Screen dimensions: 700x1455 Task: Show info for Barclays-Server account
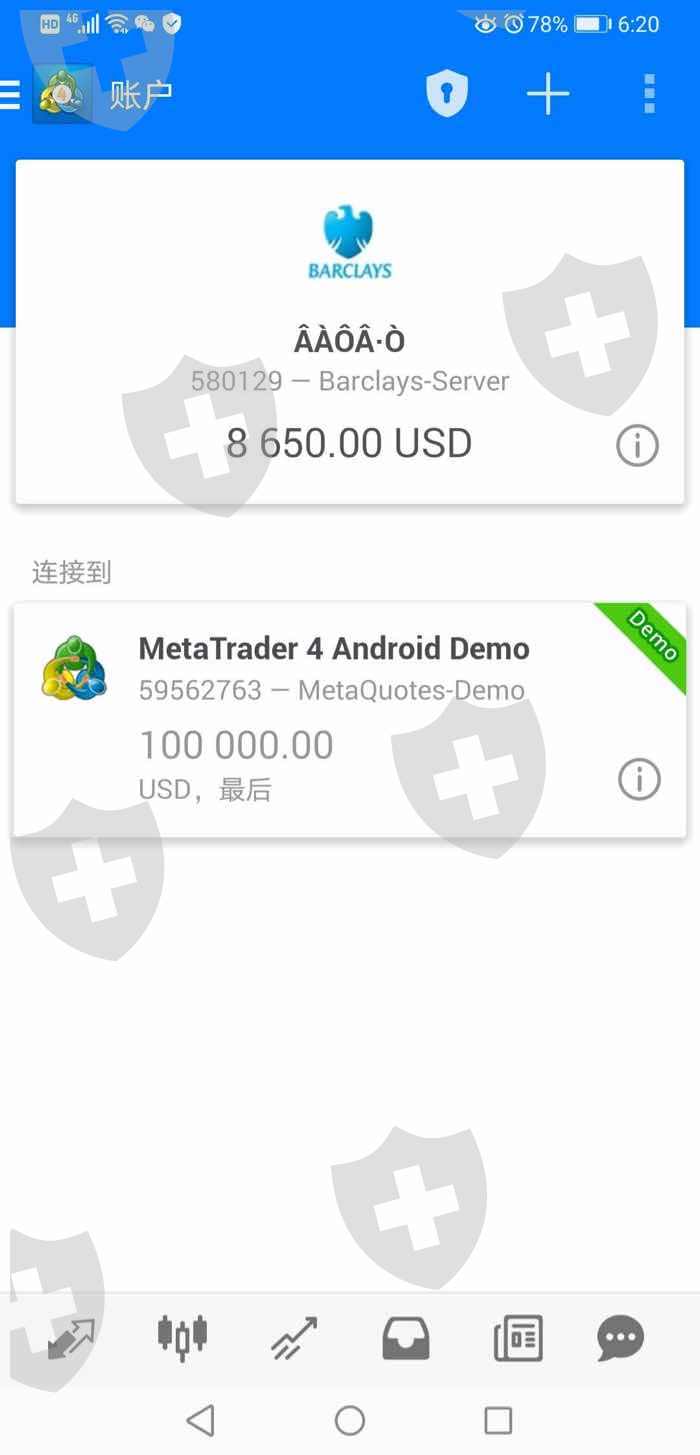tap(637, 445)
